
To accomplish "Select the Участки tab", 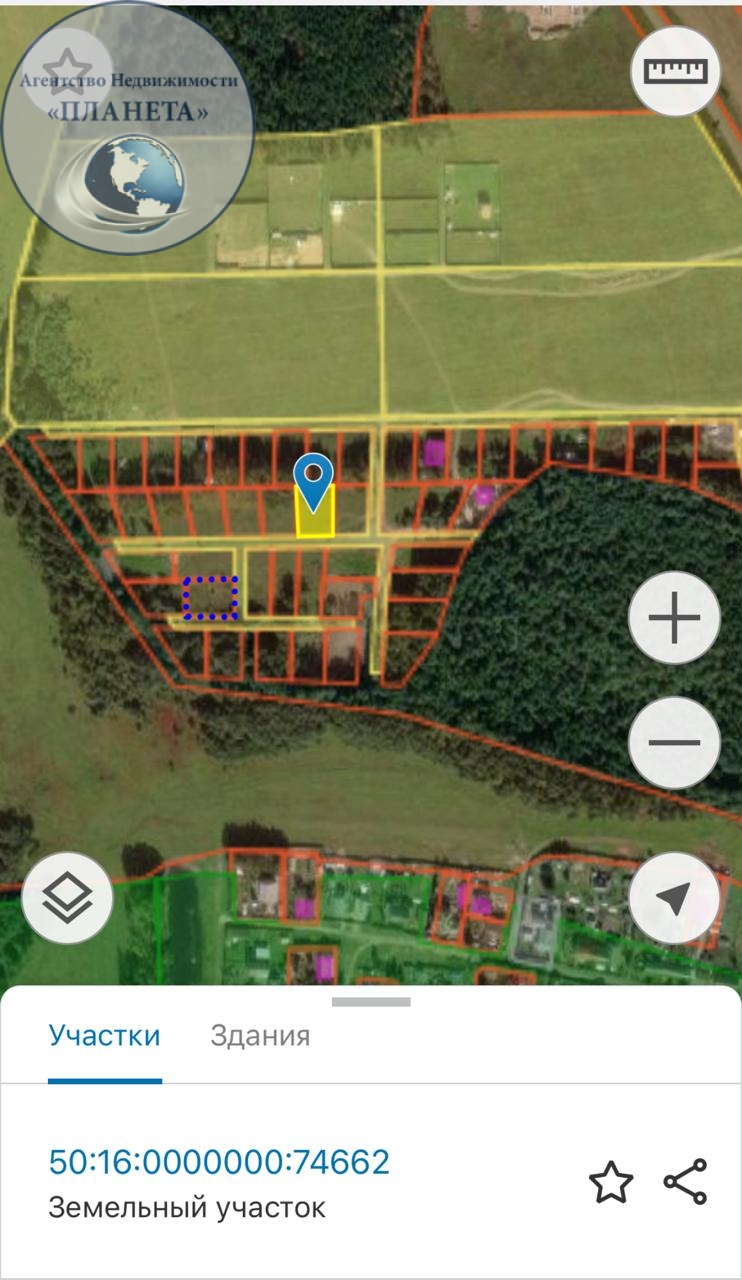I will (105, 1036).
